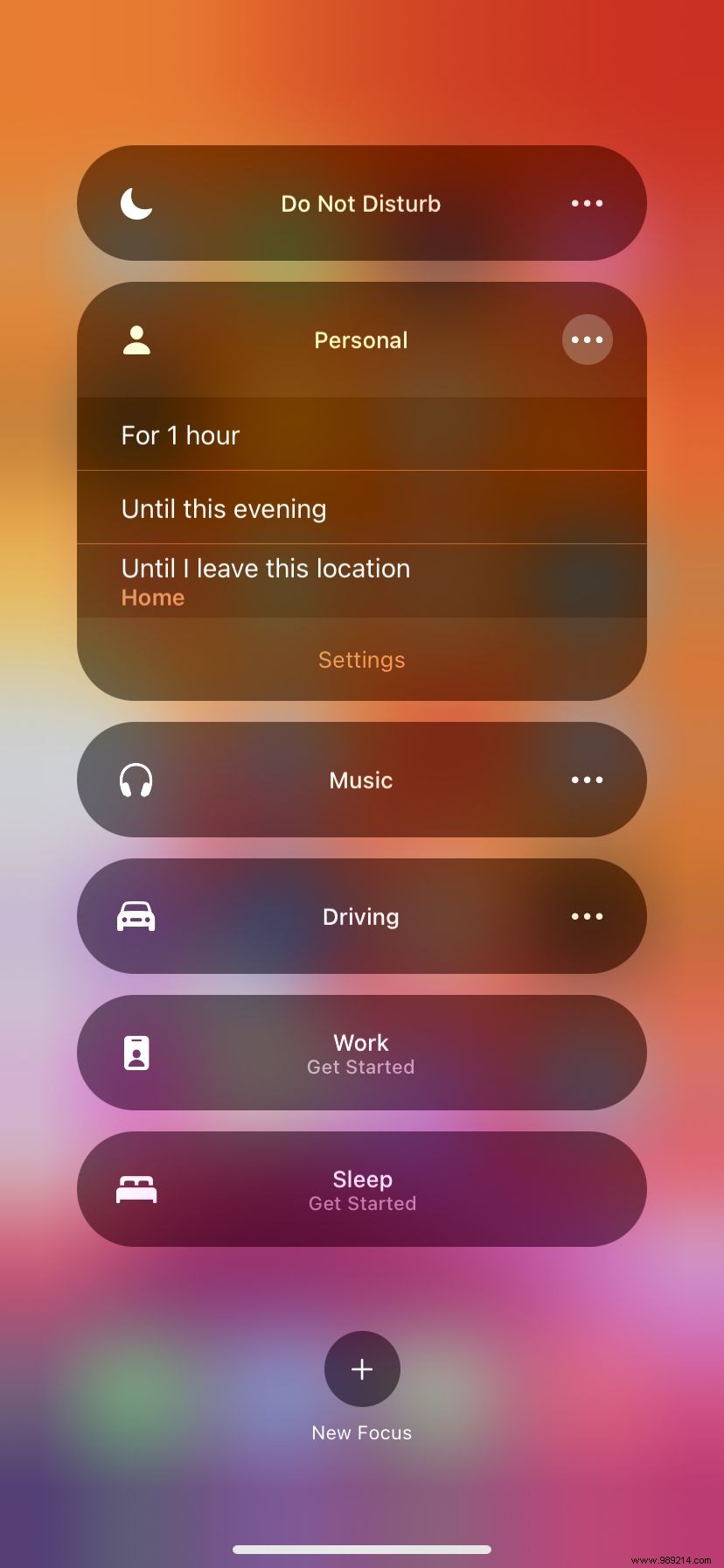Image resolution: width=724 pixels, height=1568 pixels.
Task: Tap the ID badge icon on Work focus
Action: (136, 1053)
